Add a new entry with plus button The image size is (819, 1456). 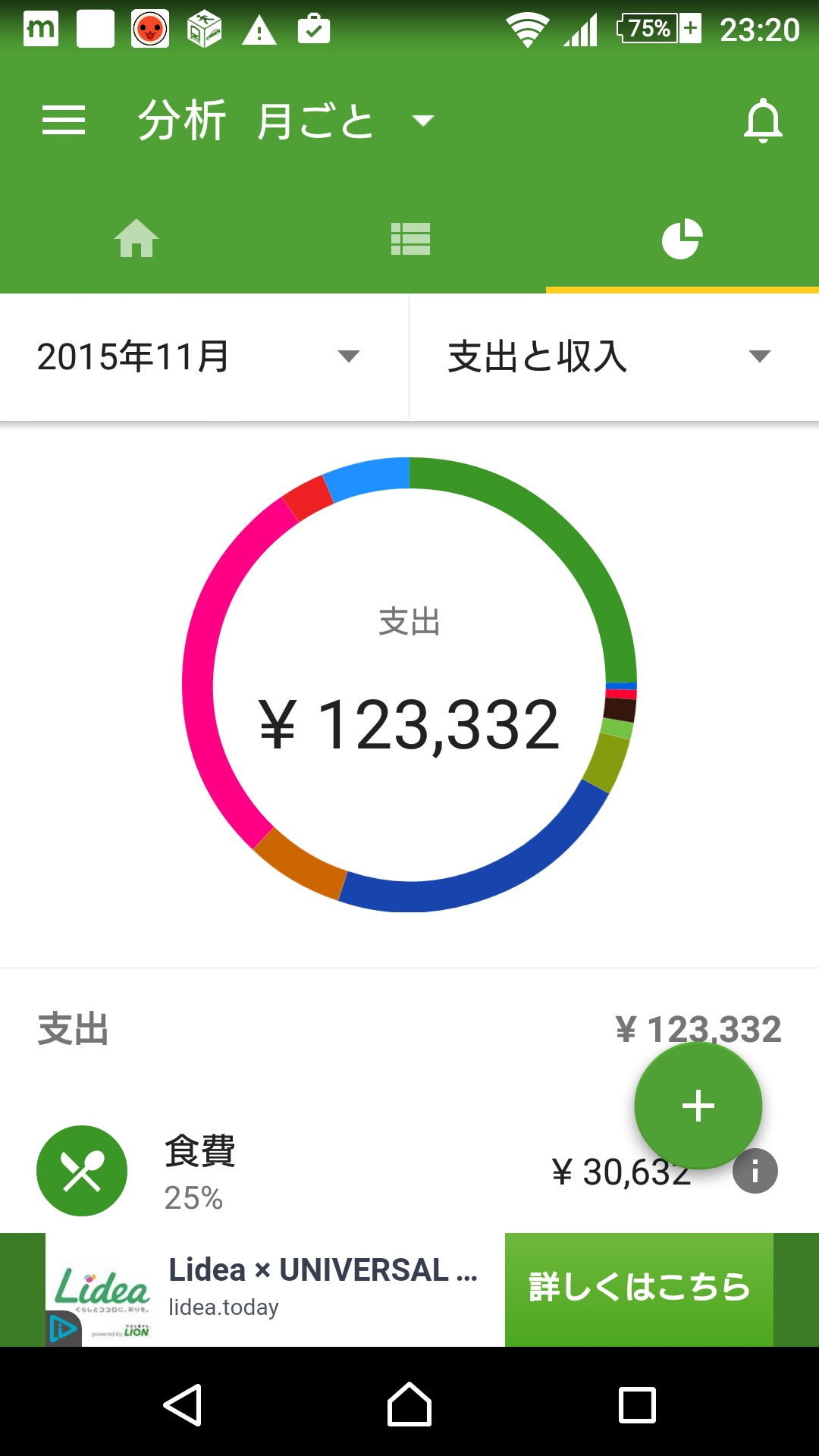pos(698,1106)
